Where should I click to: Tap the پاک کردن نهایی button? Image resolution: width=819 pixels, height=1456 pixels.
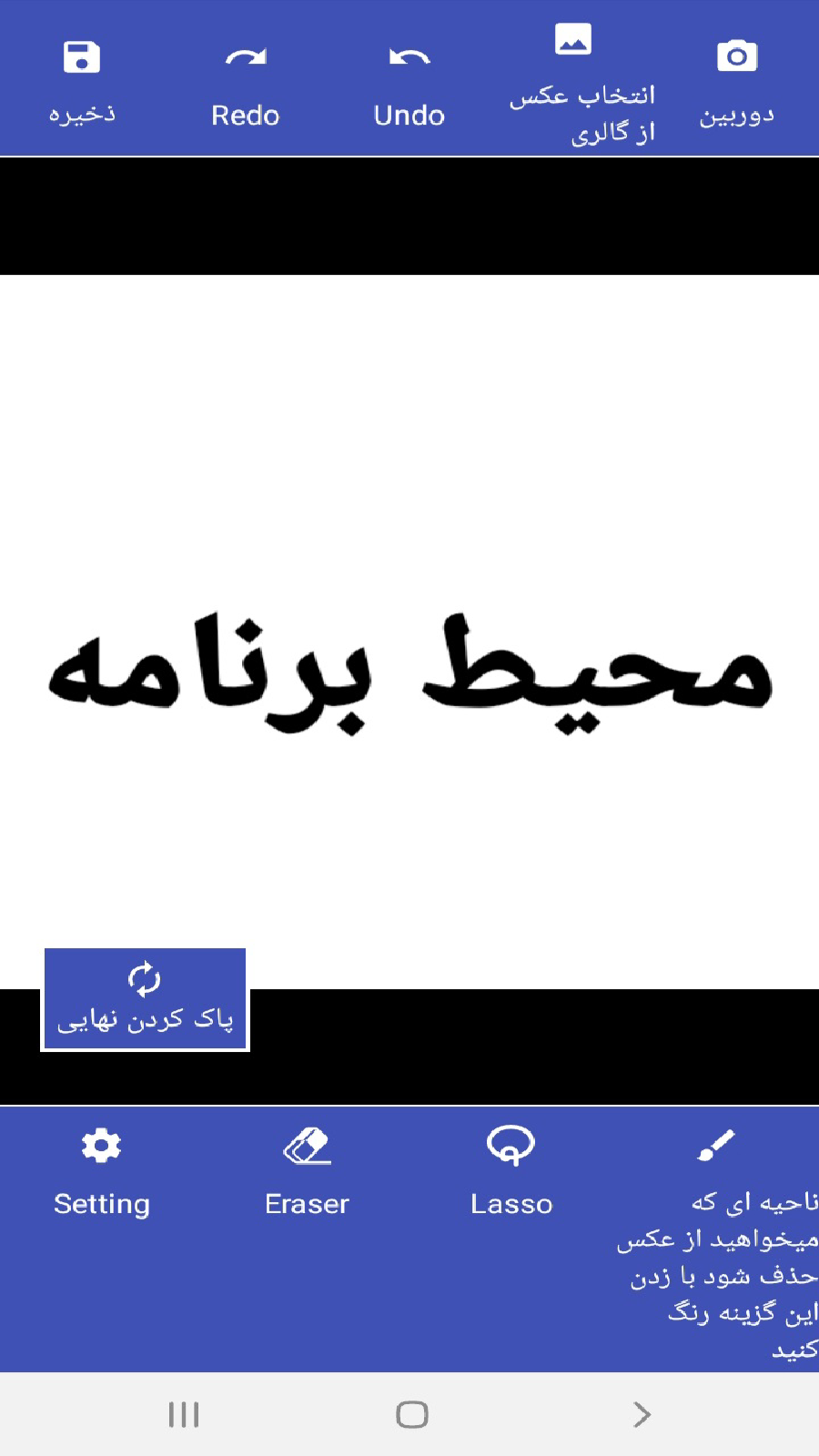(x=146, y=999)
